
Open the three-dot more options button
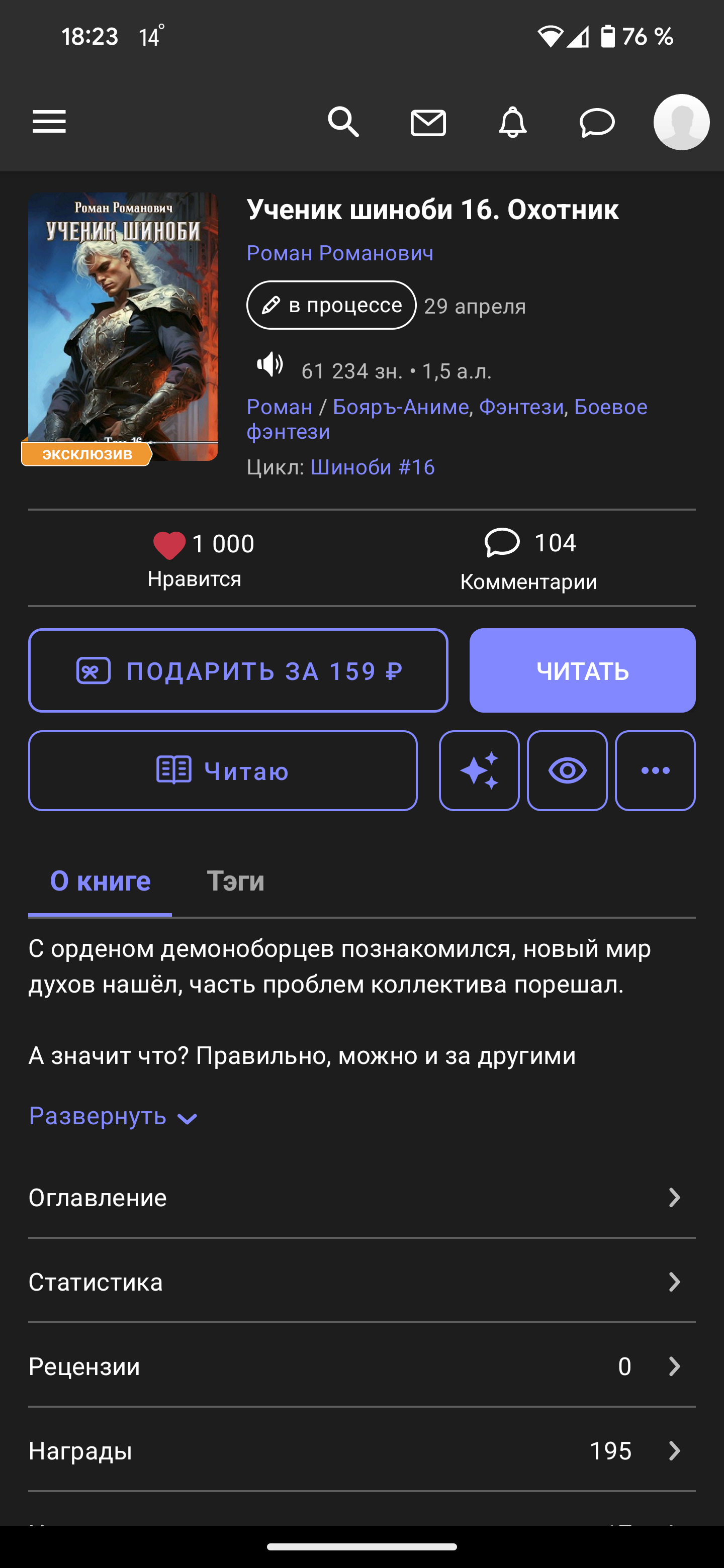[655, 770]
